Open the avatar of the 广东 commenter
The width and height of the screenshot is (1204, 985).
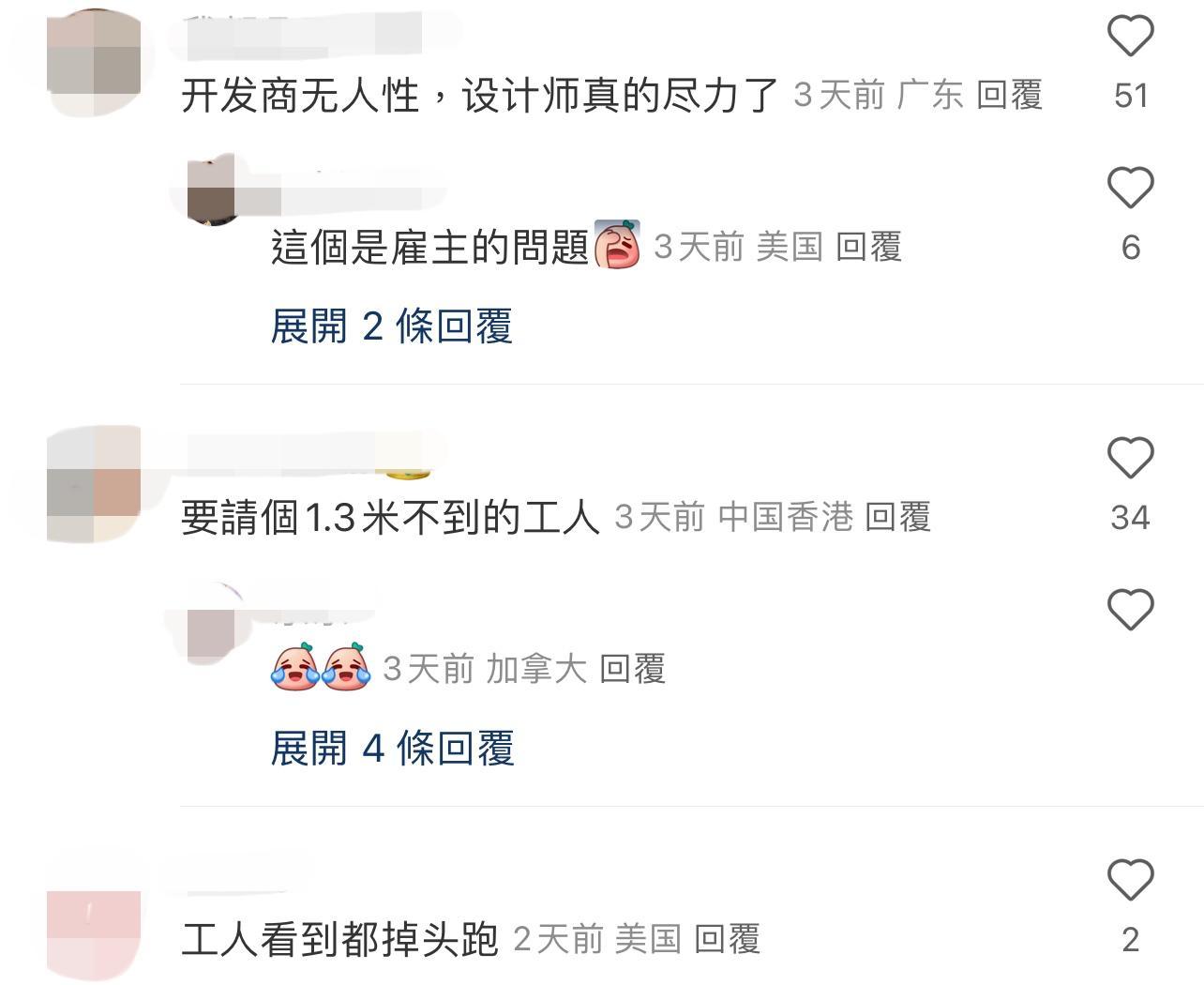[x=94, y=61]
